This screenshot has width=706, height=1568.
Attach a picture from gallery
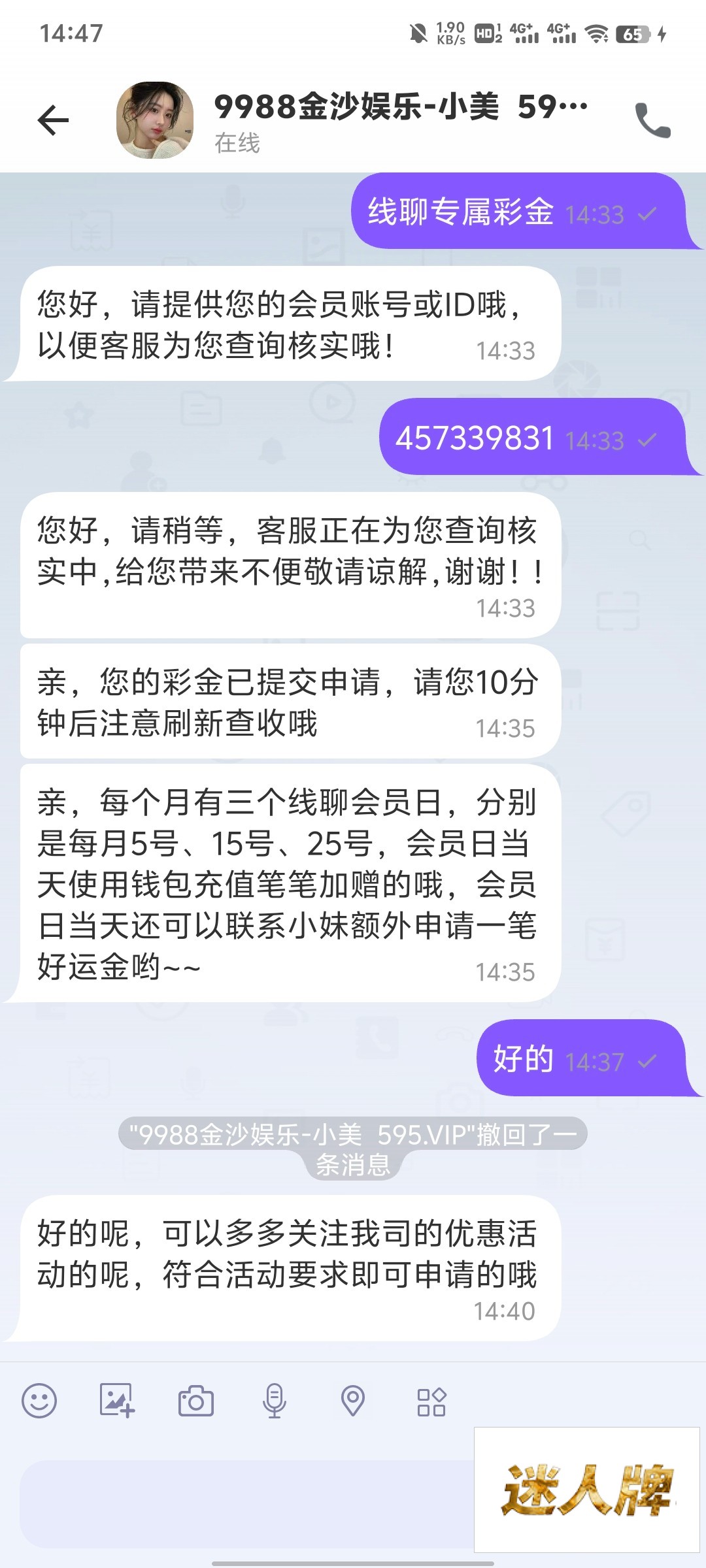[117, 1401]
